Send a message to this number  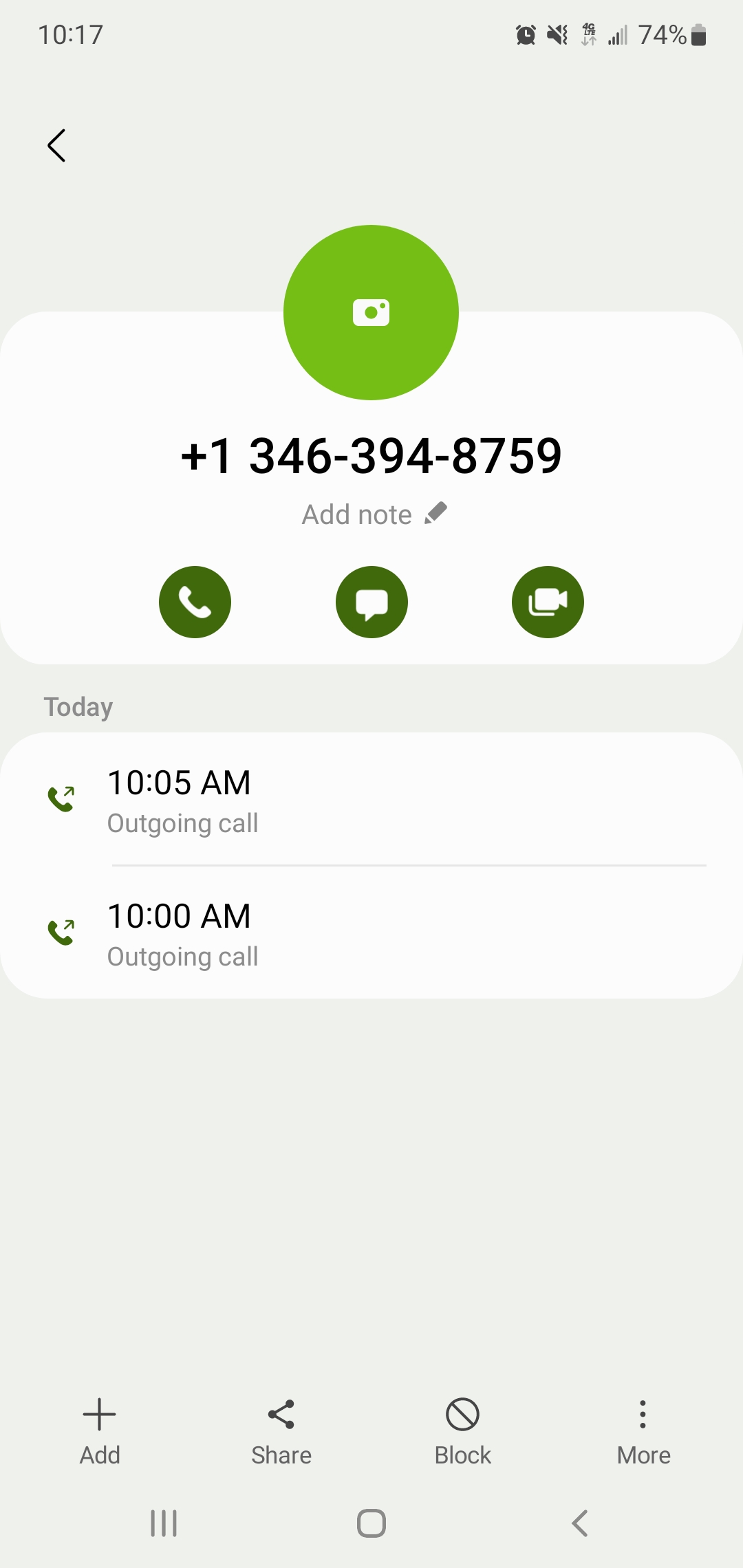371,602
